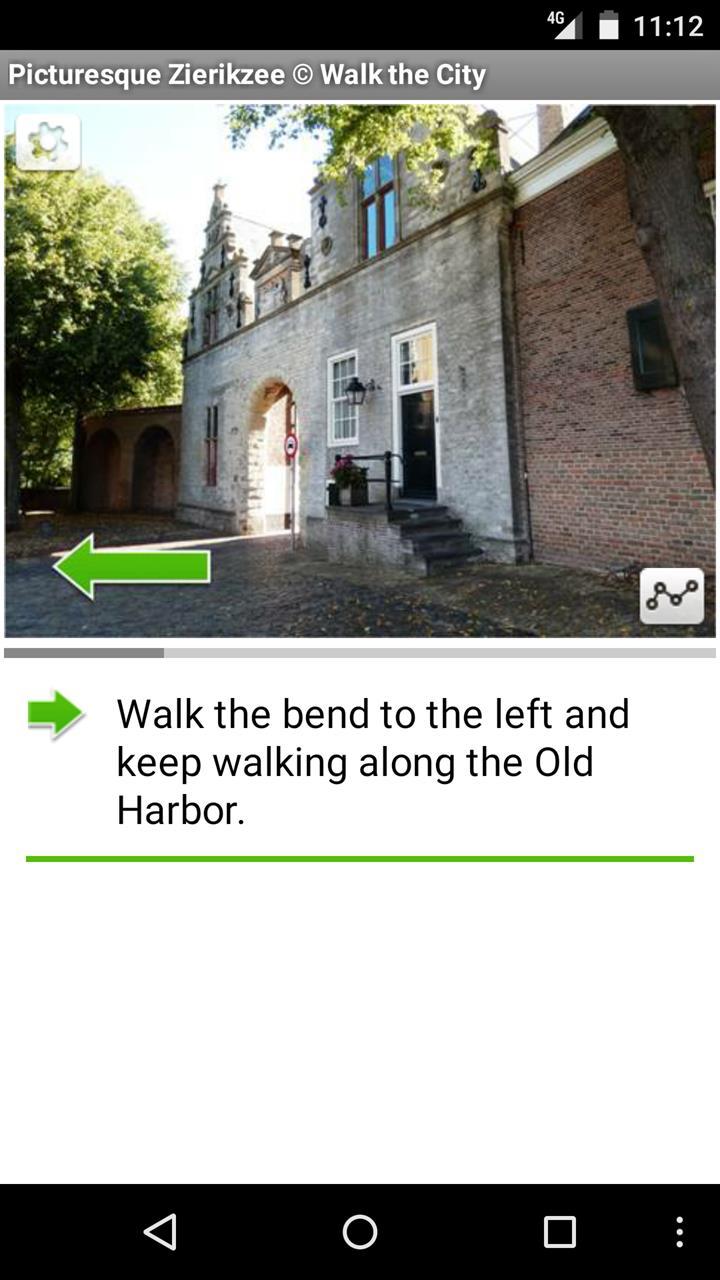The image size is (720, 1280).
Task: Open the recent apps overview
Action: point(559,1232)
